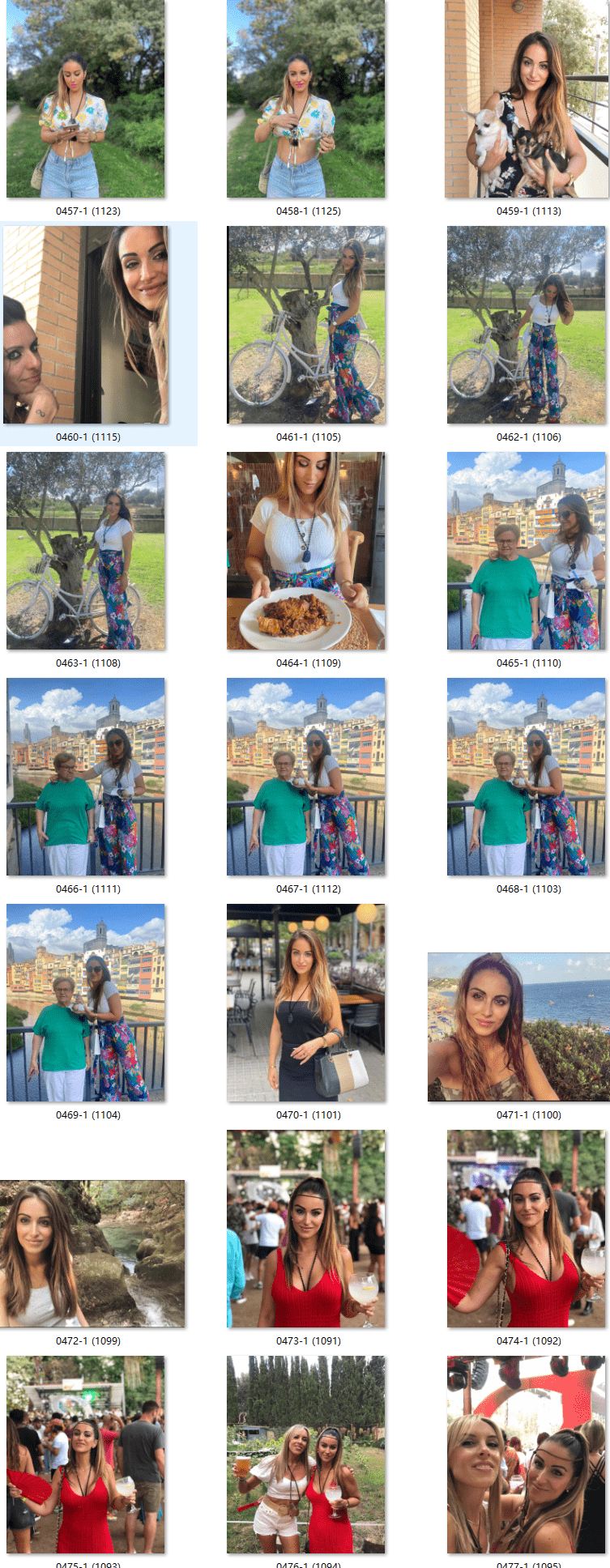Choose the file 0463-1 (1108)
This screenshot has width=610, height=1568.
click(x=86, y=551)
